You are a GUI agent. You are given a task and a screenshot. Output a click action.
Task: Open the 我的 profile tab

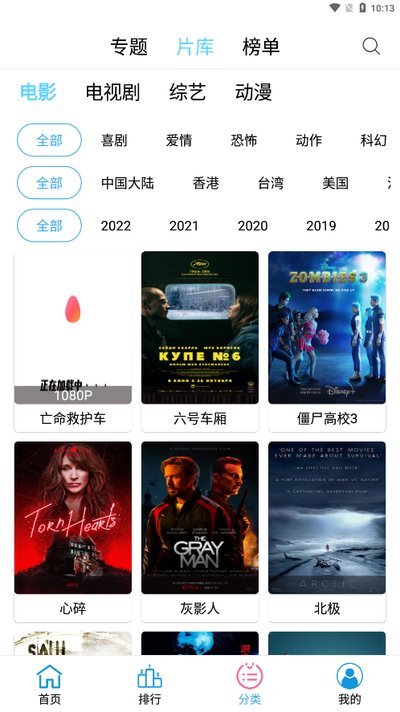(x=350, y=684)
